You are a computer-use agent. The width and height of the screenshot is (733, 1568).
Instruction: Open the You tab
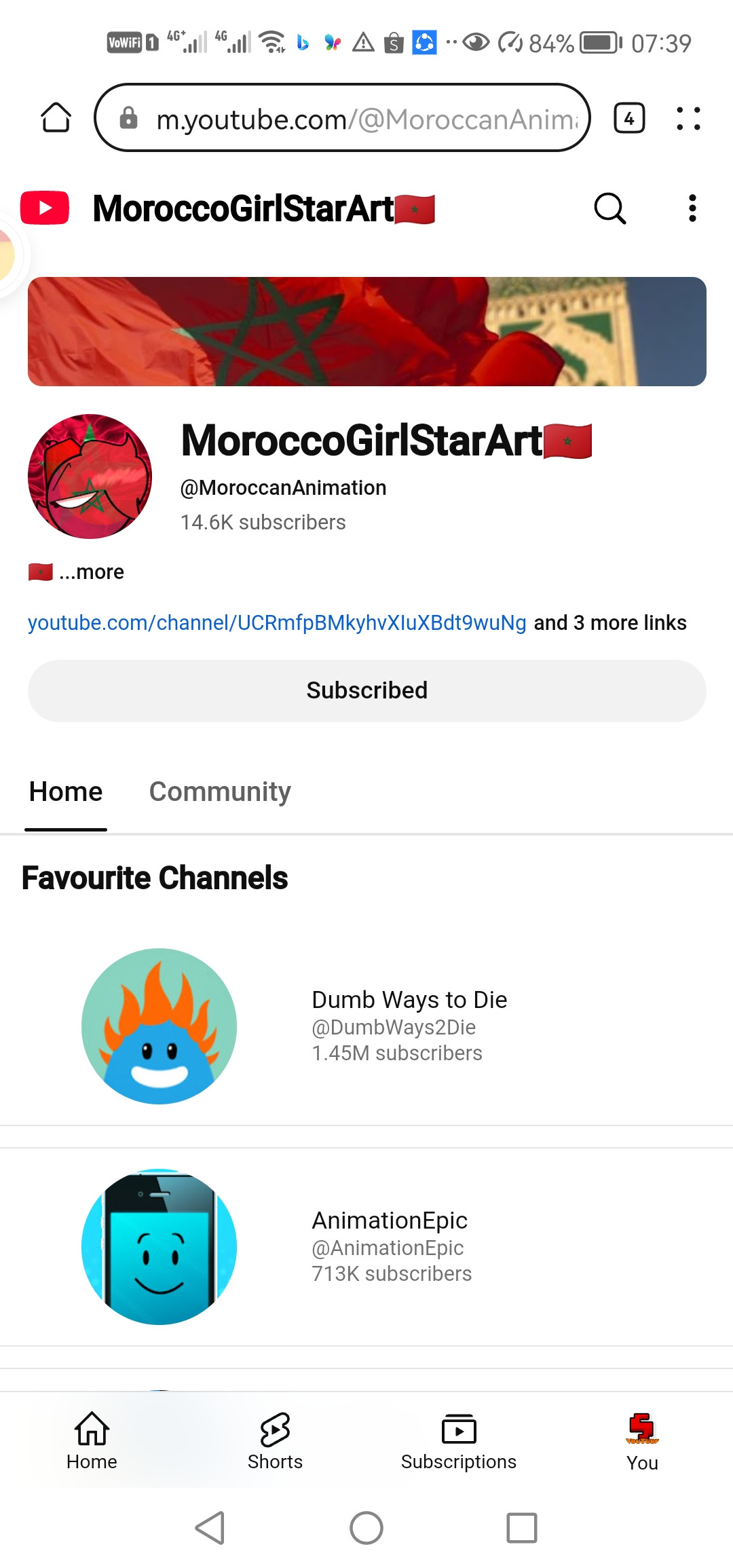(x=641, y=1440)
